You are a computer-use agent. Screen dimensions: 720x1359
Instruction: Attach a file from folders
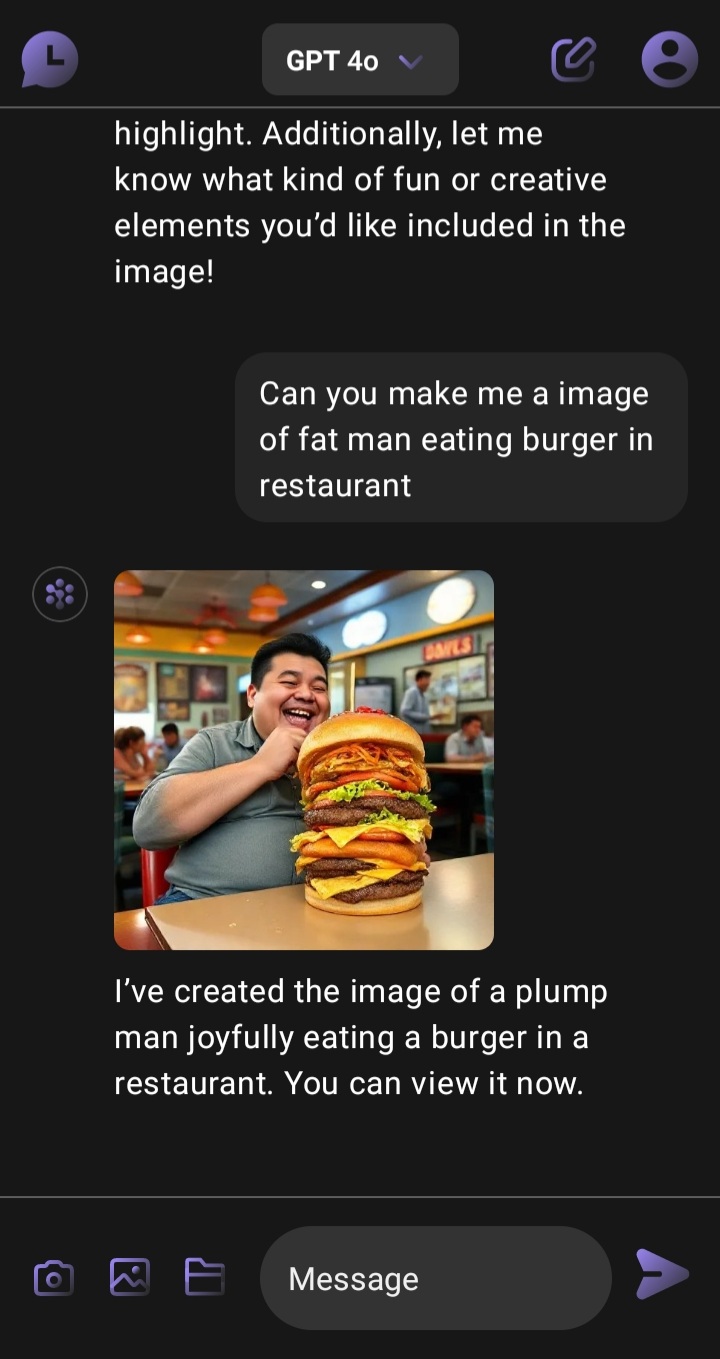click(x=205, y=1277)
